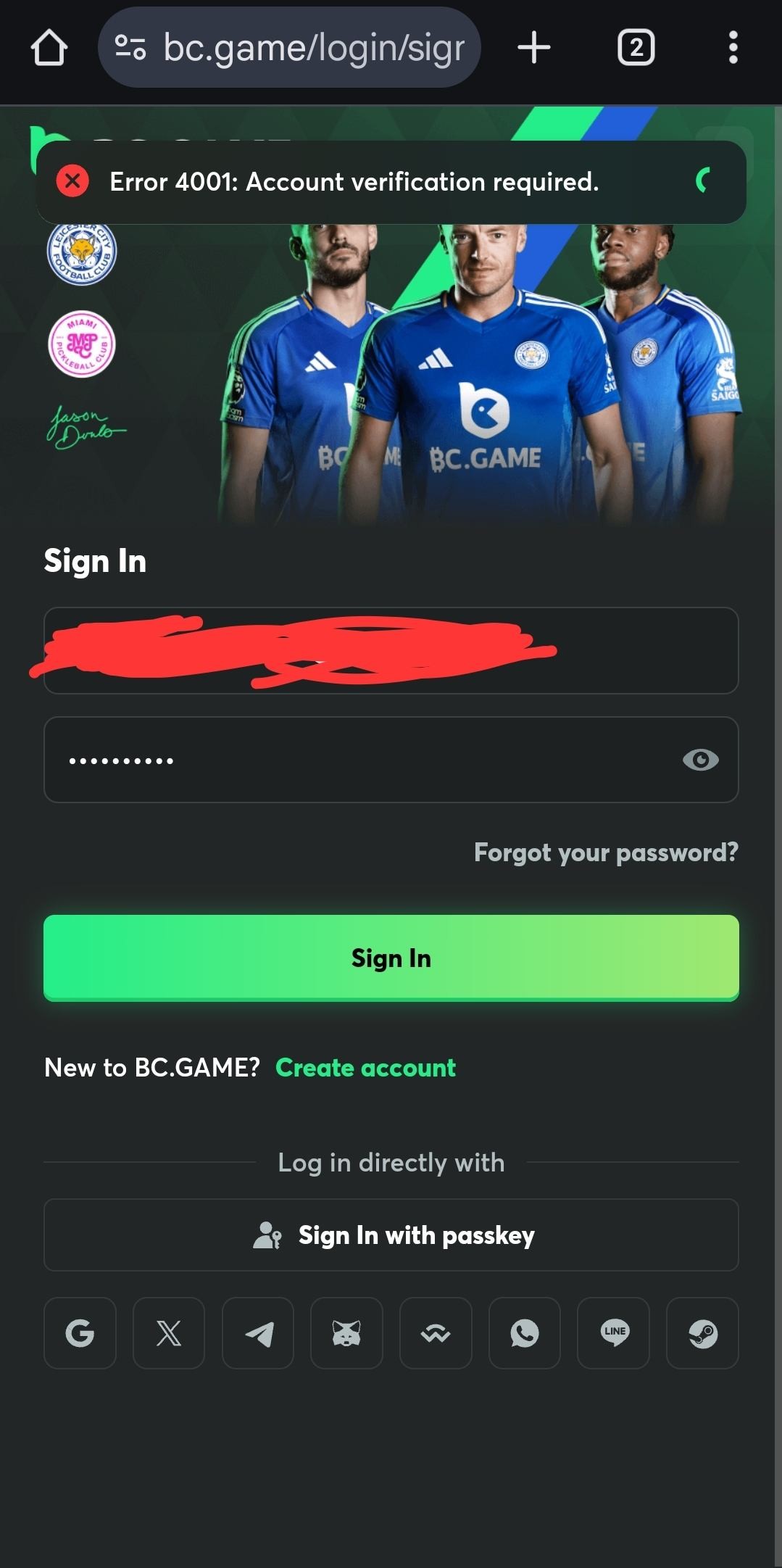Open the tab switcher showing 2 tabs

point(636,49)
